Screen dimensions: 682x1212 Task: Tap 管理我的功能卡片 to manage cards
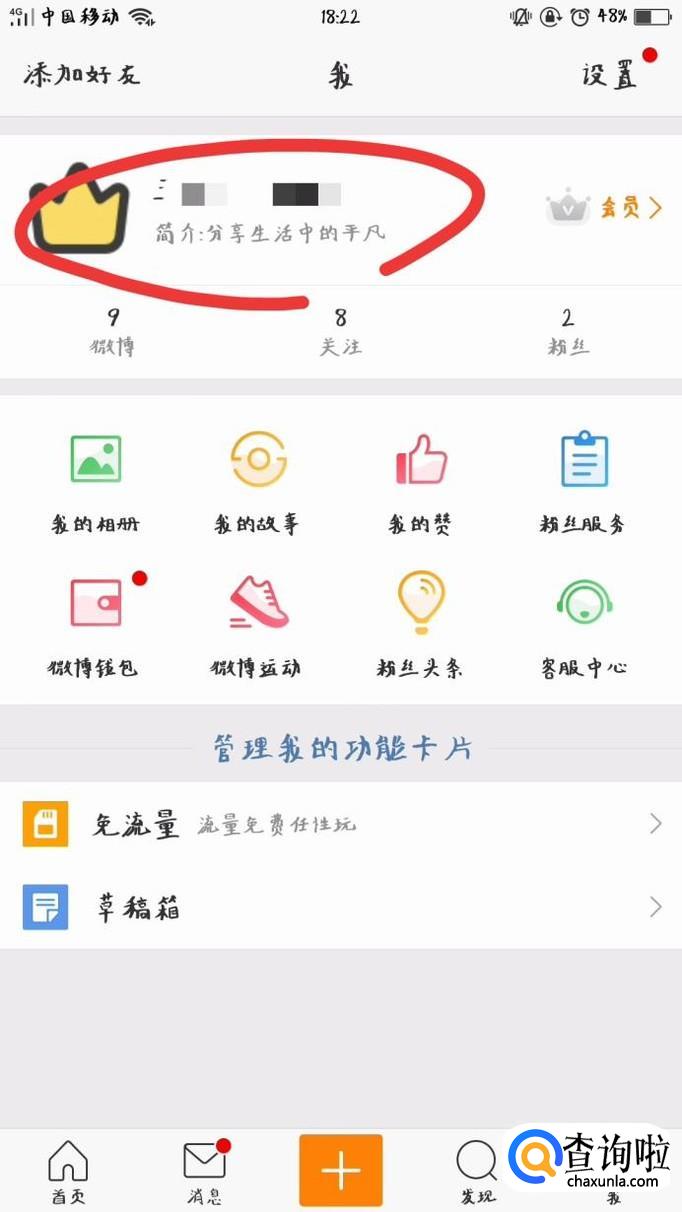[x=341, y=748]
